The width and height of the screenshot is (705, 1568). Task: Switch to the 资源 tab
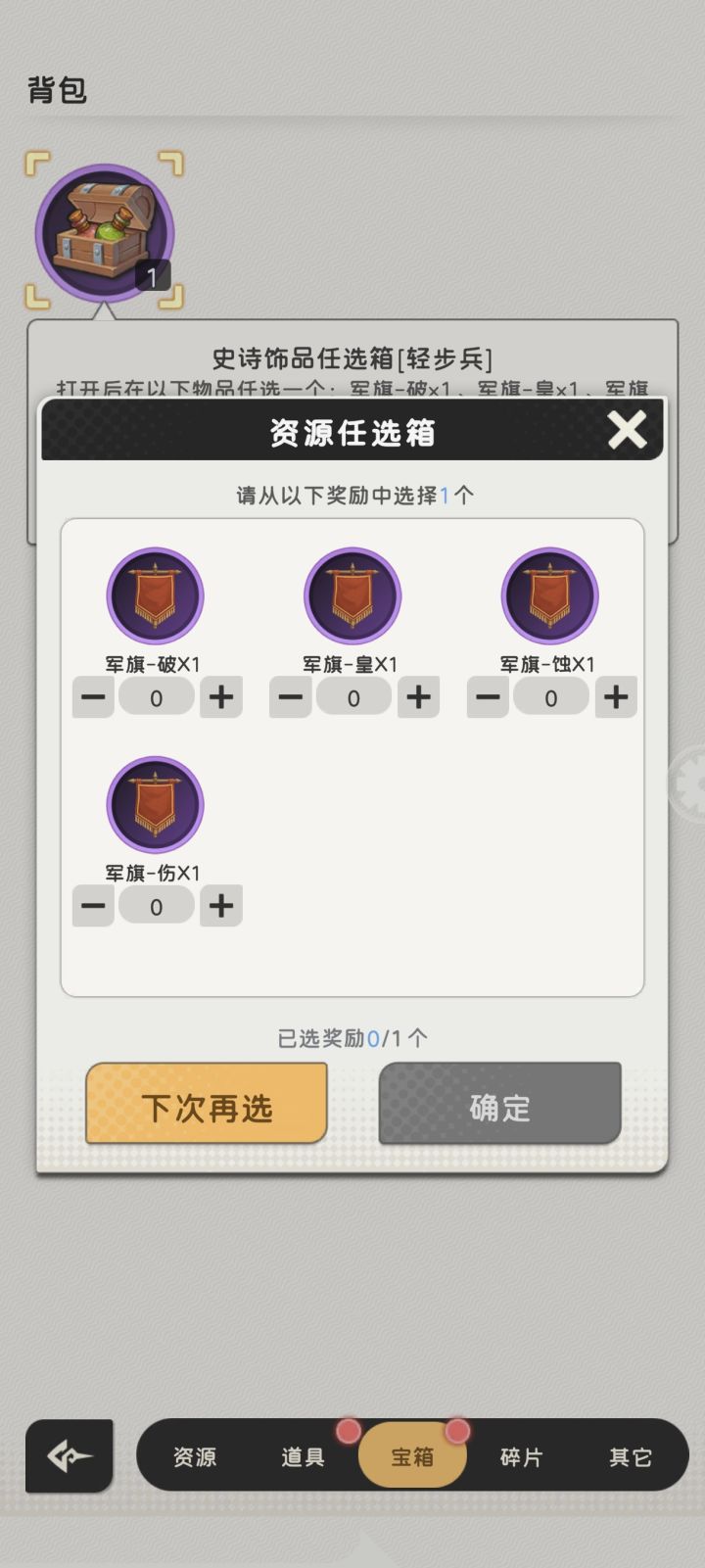(196, 1456)
